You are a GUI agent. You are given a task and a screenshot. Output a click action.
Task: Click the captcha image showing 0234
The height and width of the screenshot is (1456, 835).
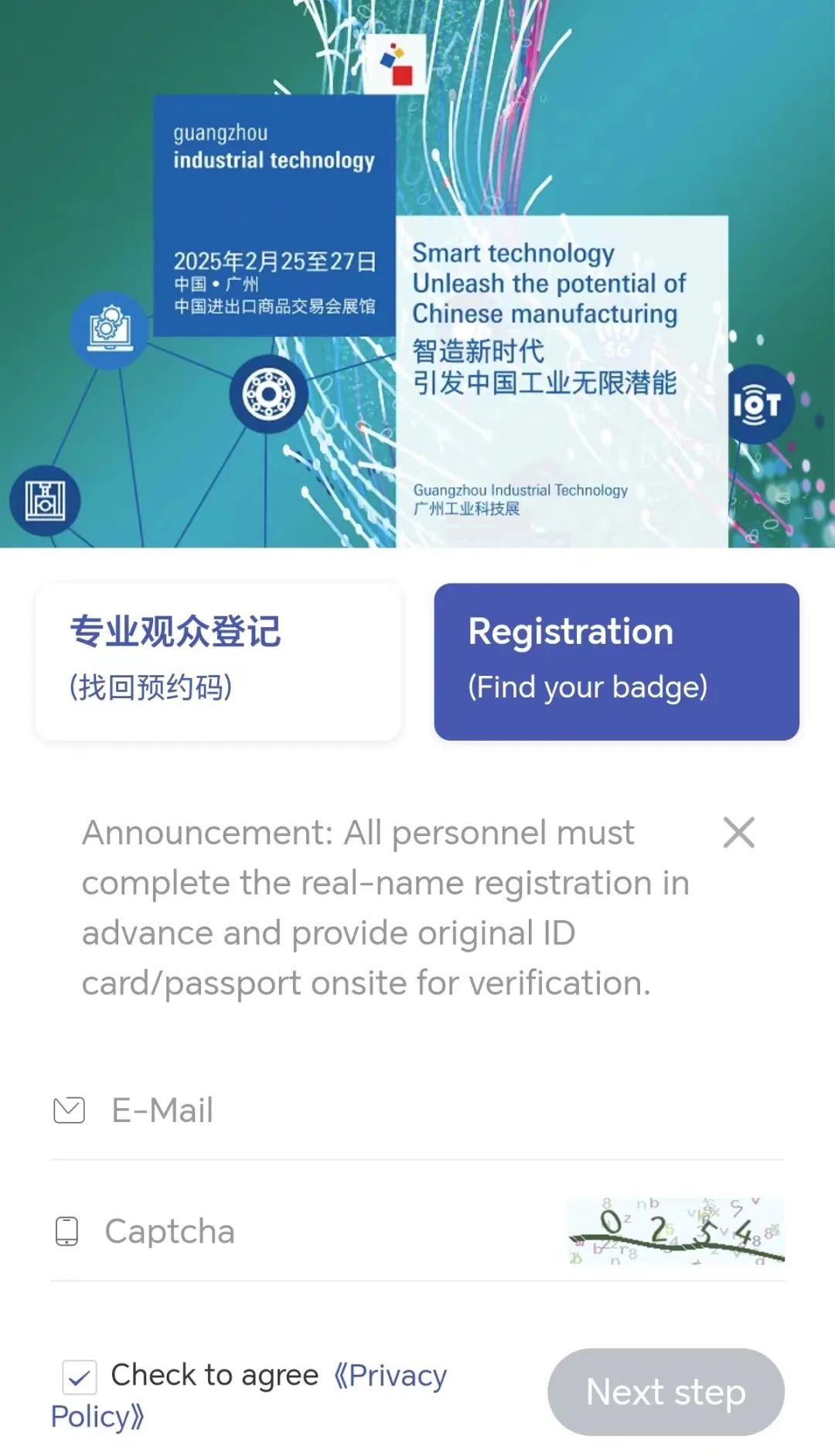tap(677, 1231)
